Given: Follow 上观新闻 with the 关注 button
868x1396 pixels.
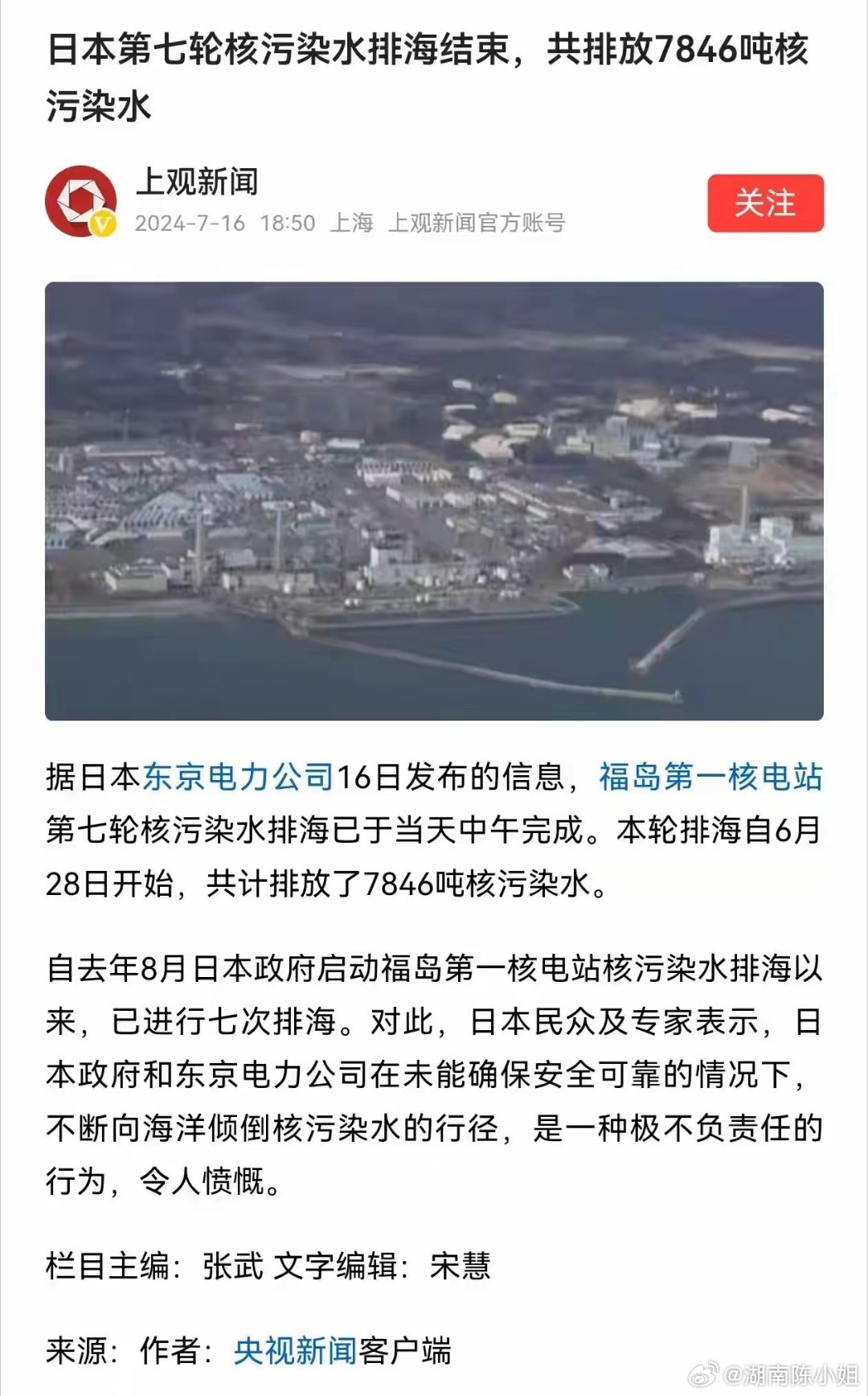Looking at the screenshot, I should [x=765, y=203].
